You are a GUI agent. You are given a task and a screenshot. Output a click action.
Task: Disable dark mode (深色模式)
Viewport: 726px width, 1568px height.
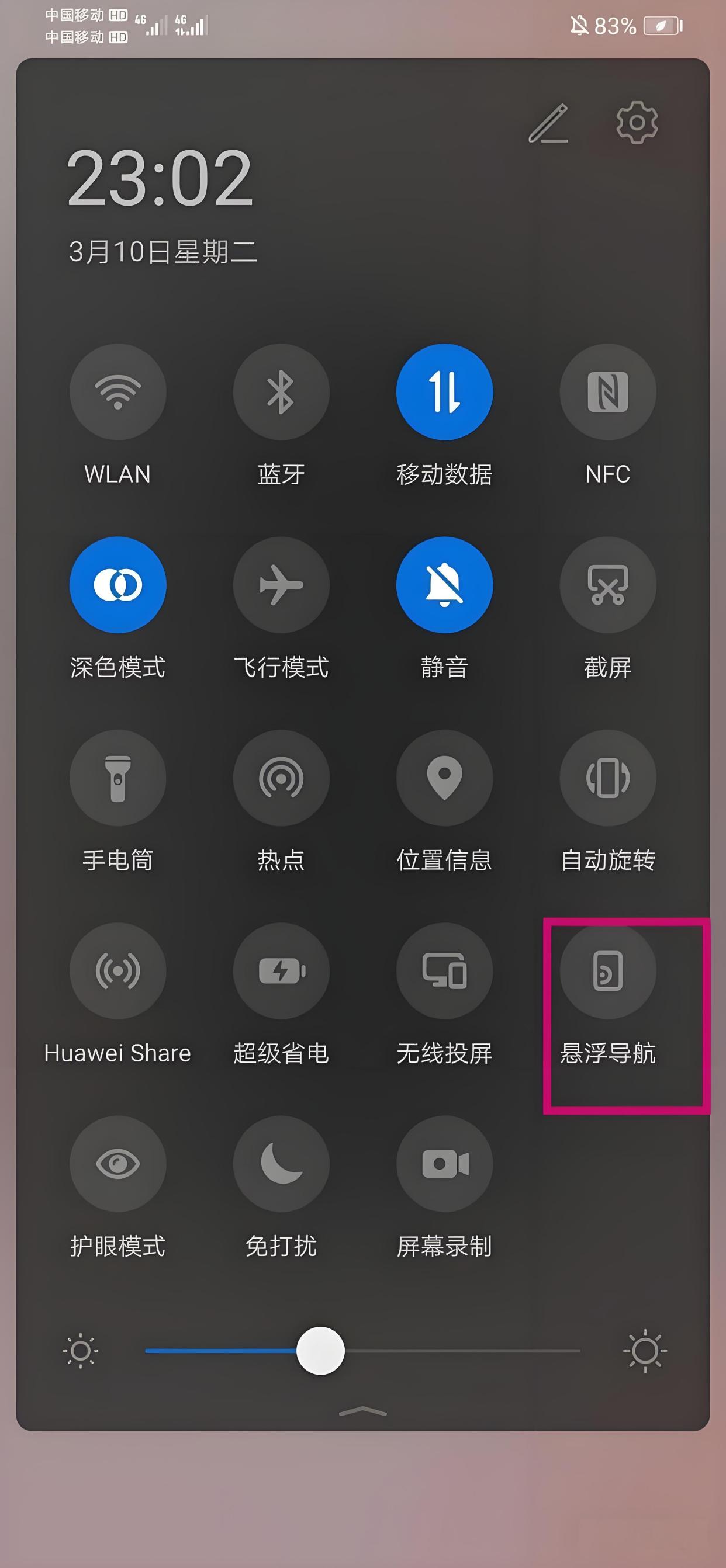coord(117,584)
